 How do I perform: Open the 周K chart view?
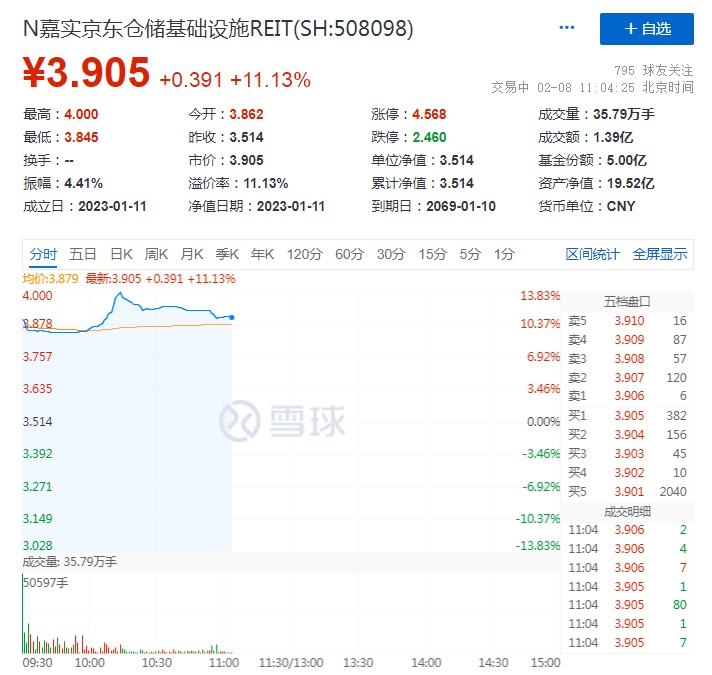(x=157, y=254)
